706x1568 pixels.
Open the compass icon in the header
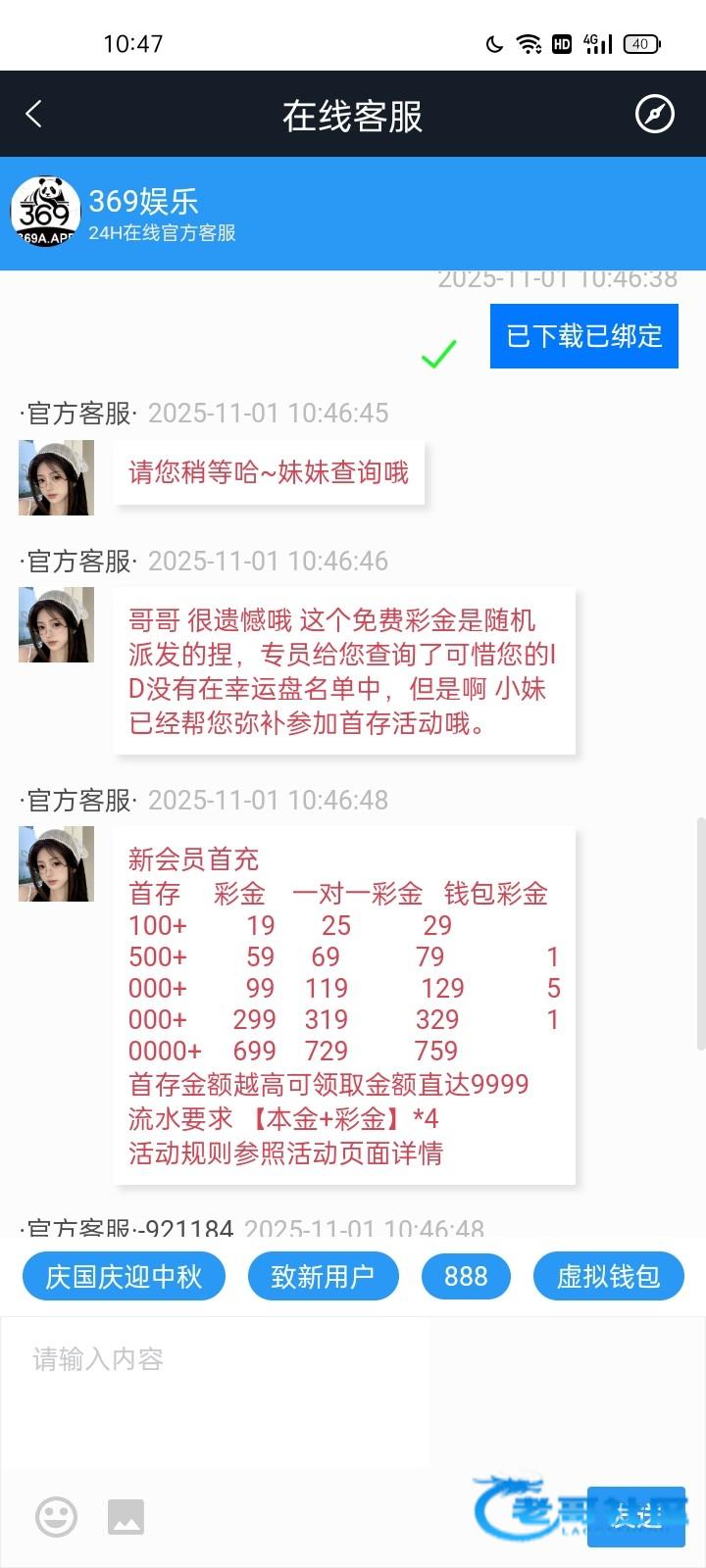pos(655,115)
